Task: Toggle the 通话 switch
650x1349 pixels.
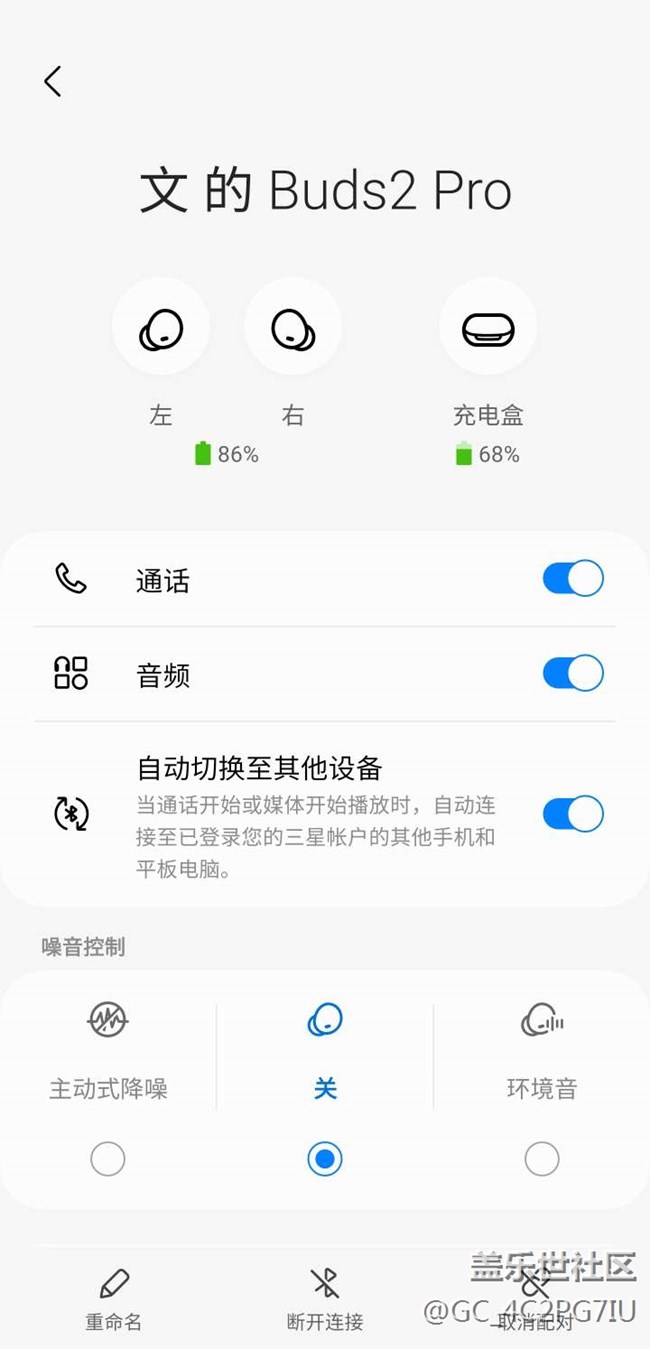Action: tap(572, 579)
